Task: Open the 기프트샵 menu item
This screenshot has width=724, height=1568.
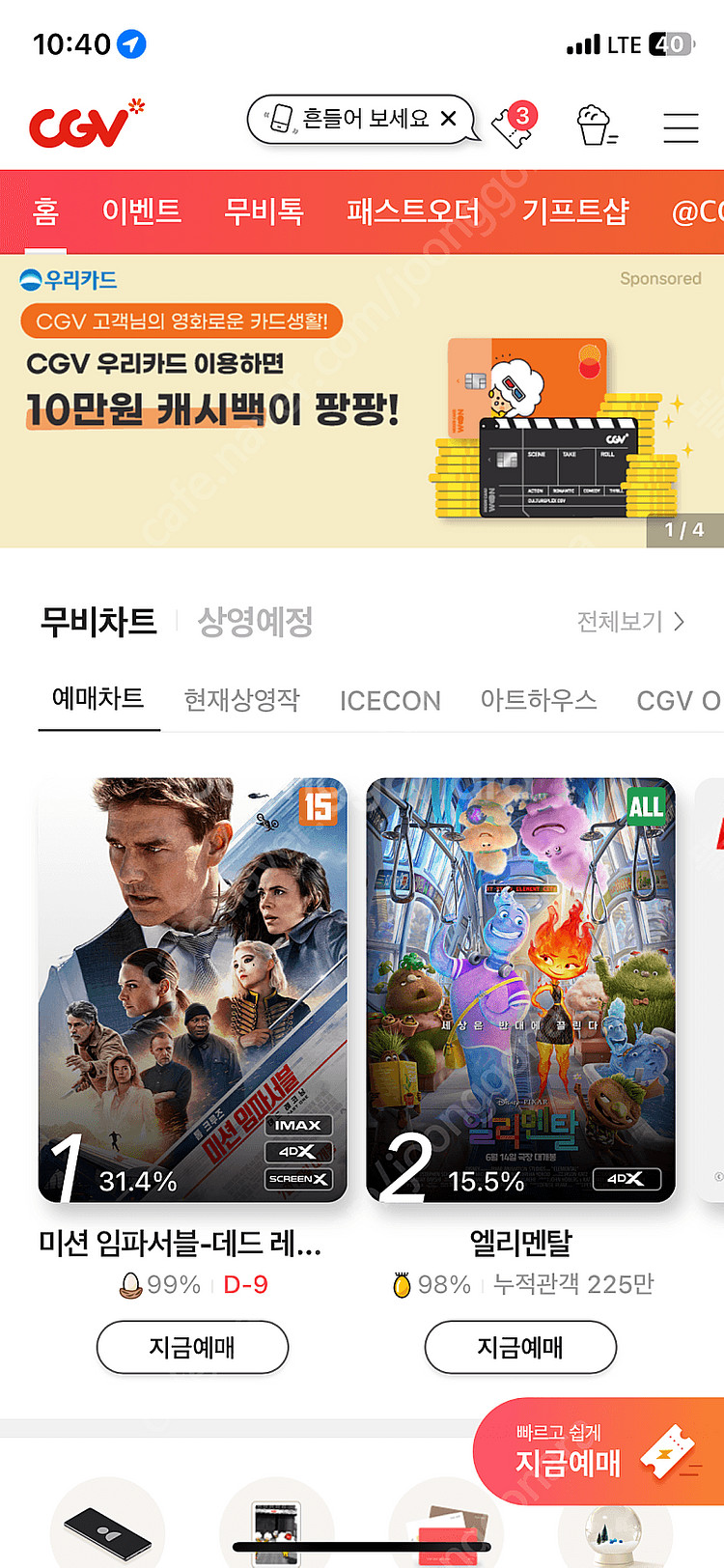Action: click(x=573, y=212)
